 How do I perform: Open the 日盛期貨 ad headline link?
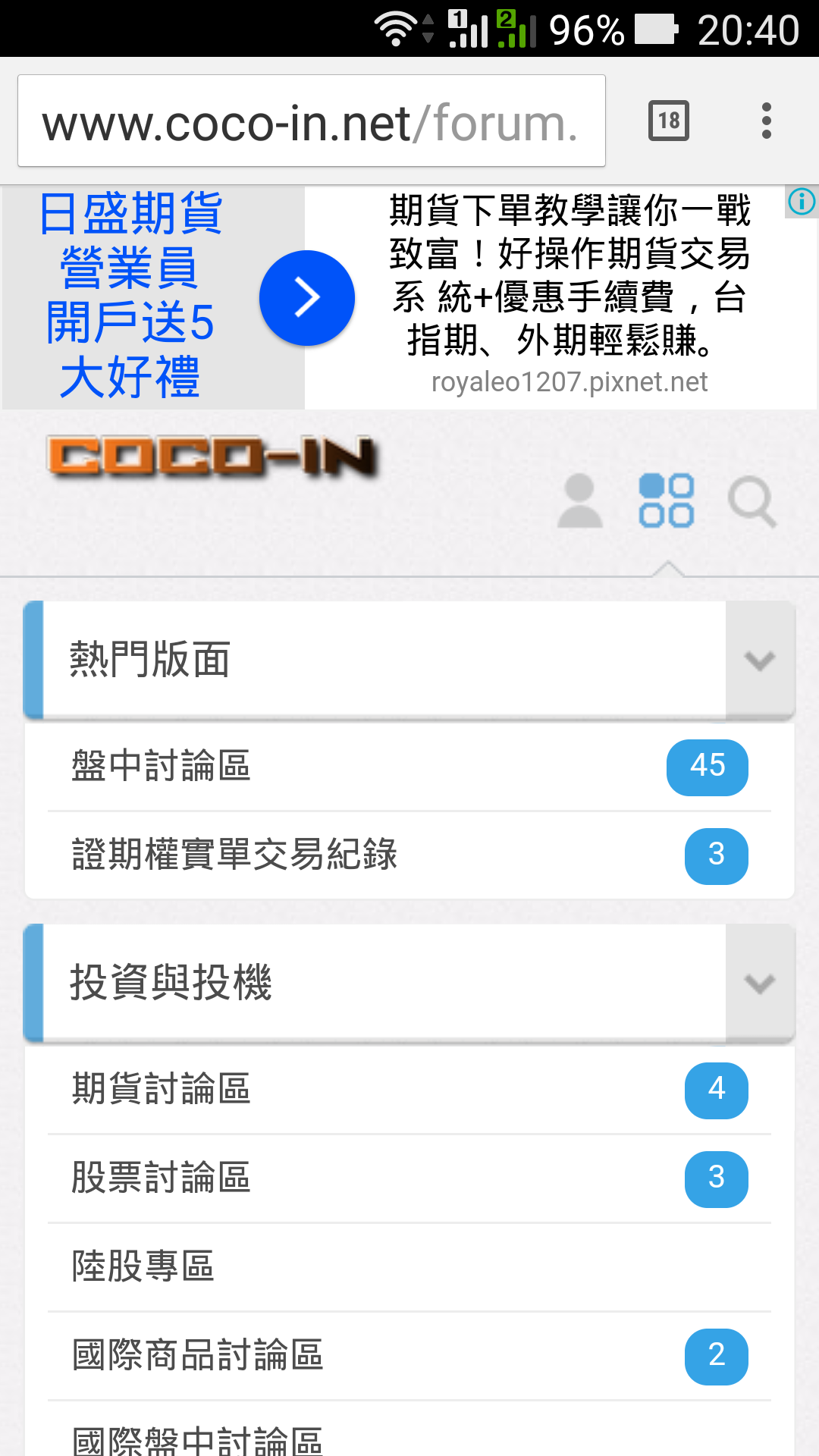[x=130, y=296]
